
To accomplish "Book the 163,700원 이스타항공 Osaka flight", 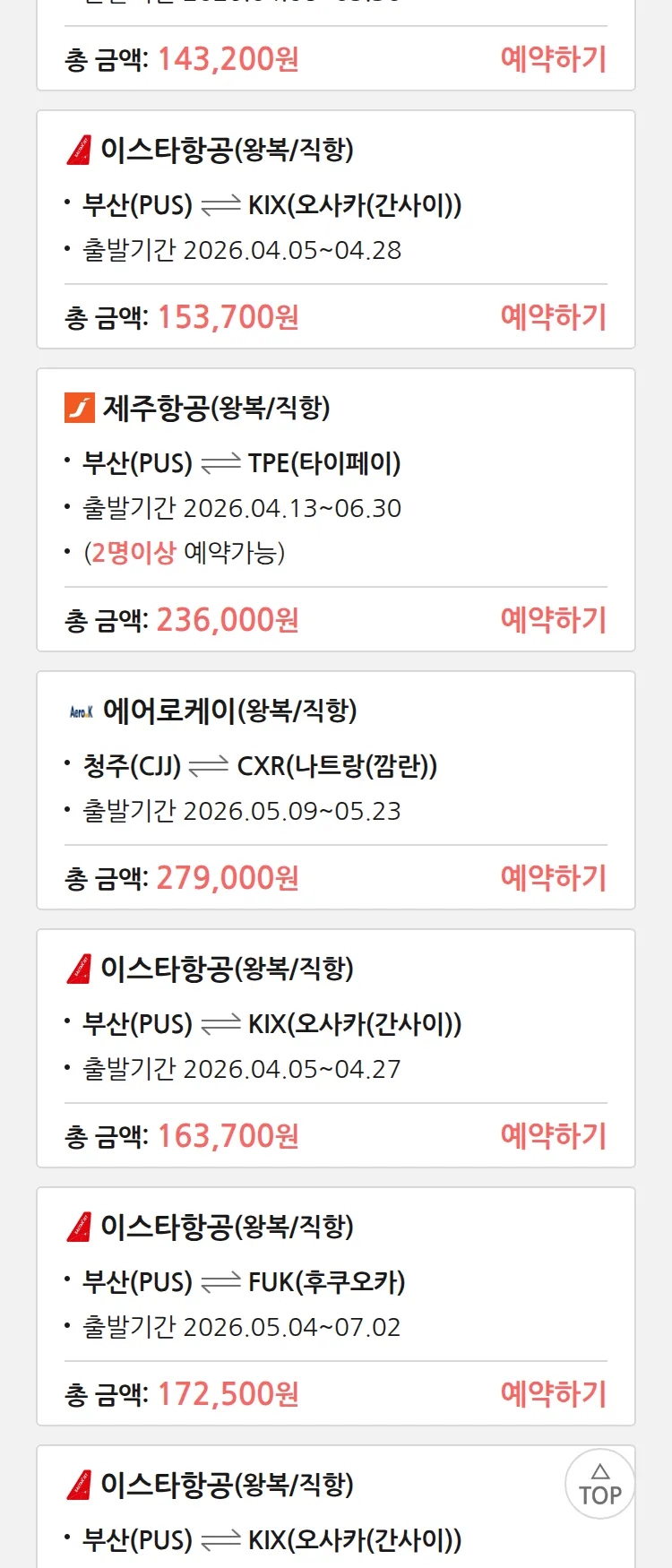I will click(553, 1136).
